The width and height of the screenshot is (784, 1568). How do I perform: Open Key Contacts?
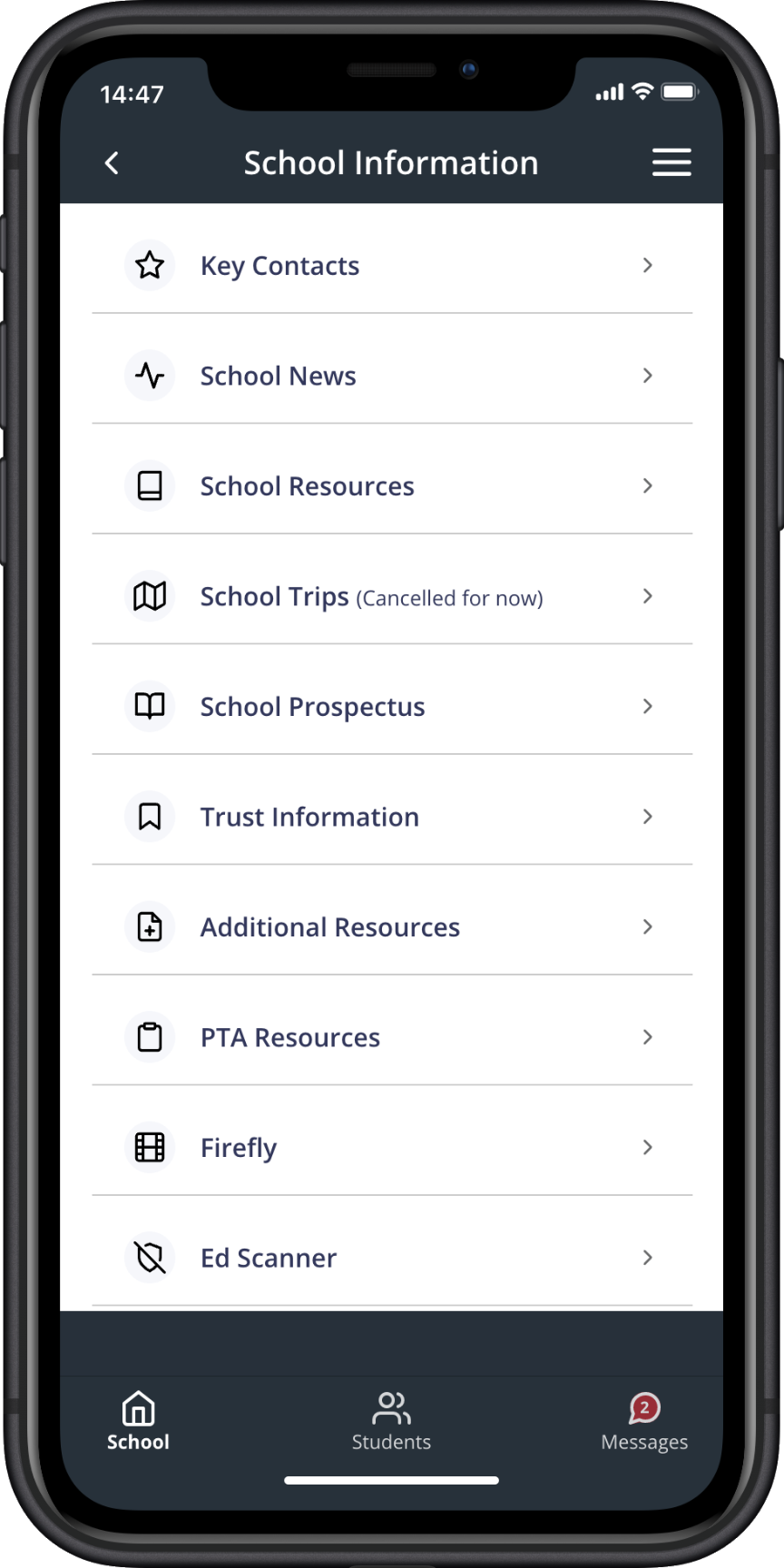point(392,266)
